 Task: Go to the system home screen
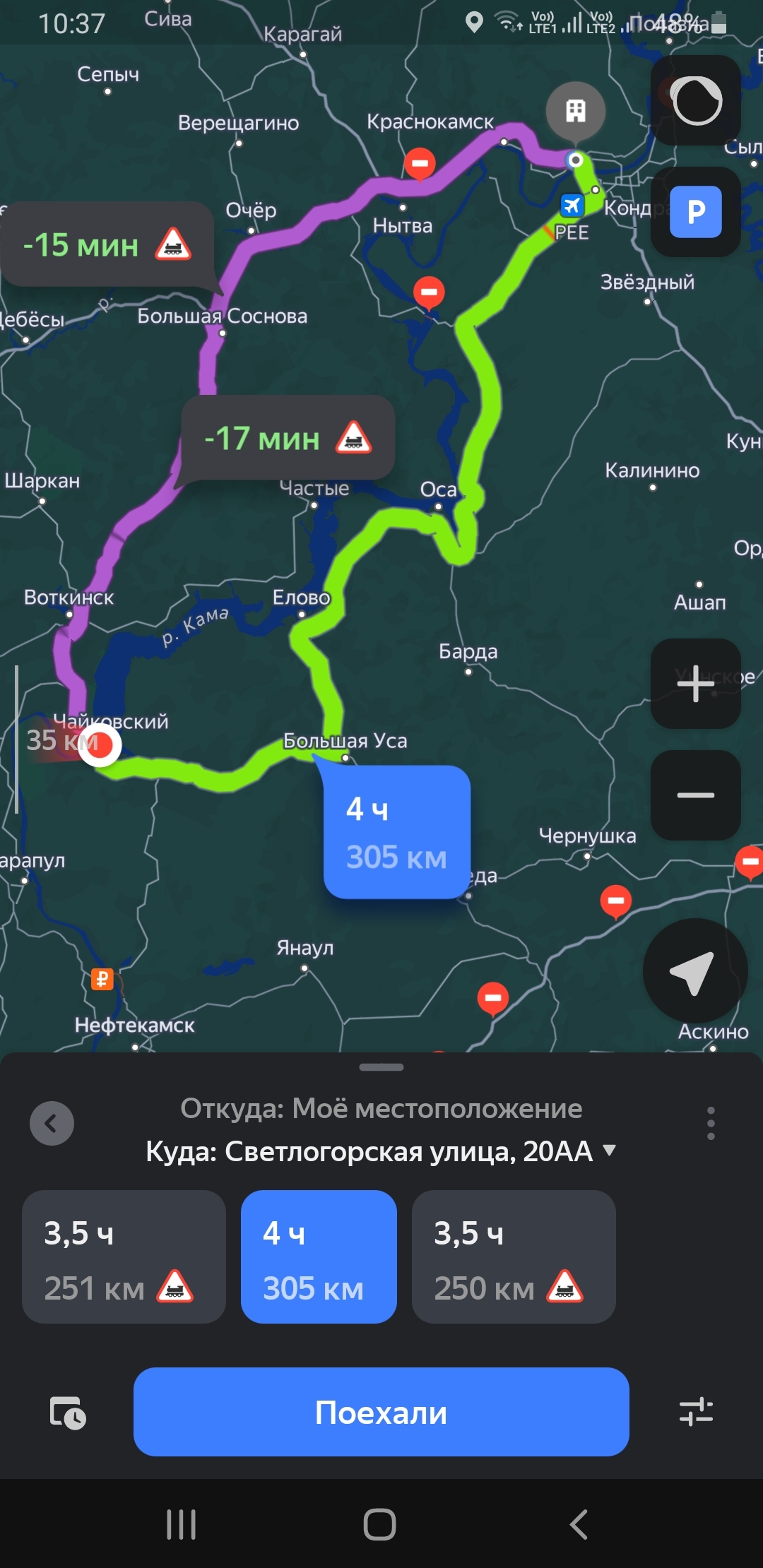(380, 1524)
